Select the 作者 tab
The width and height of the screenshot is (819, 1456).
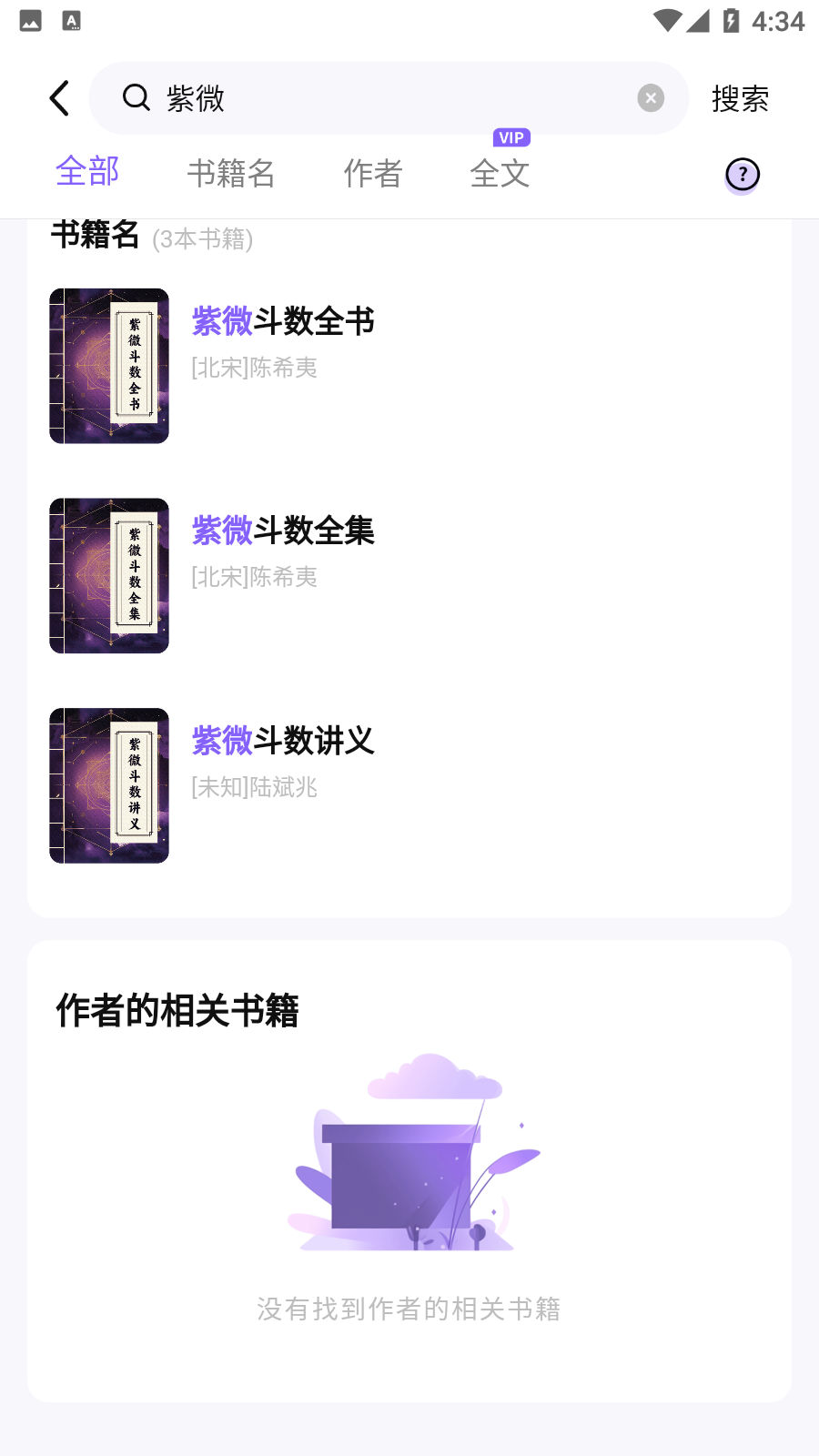click(373, 173)
